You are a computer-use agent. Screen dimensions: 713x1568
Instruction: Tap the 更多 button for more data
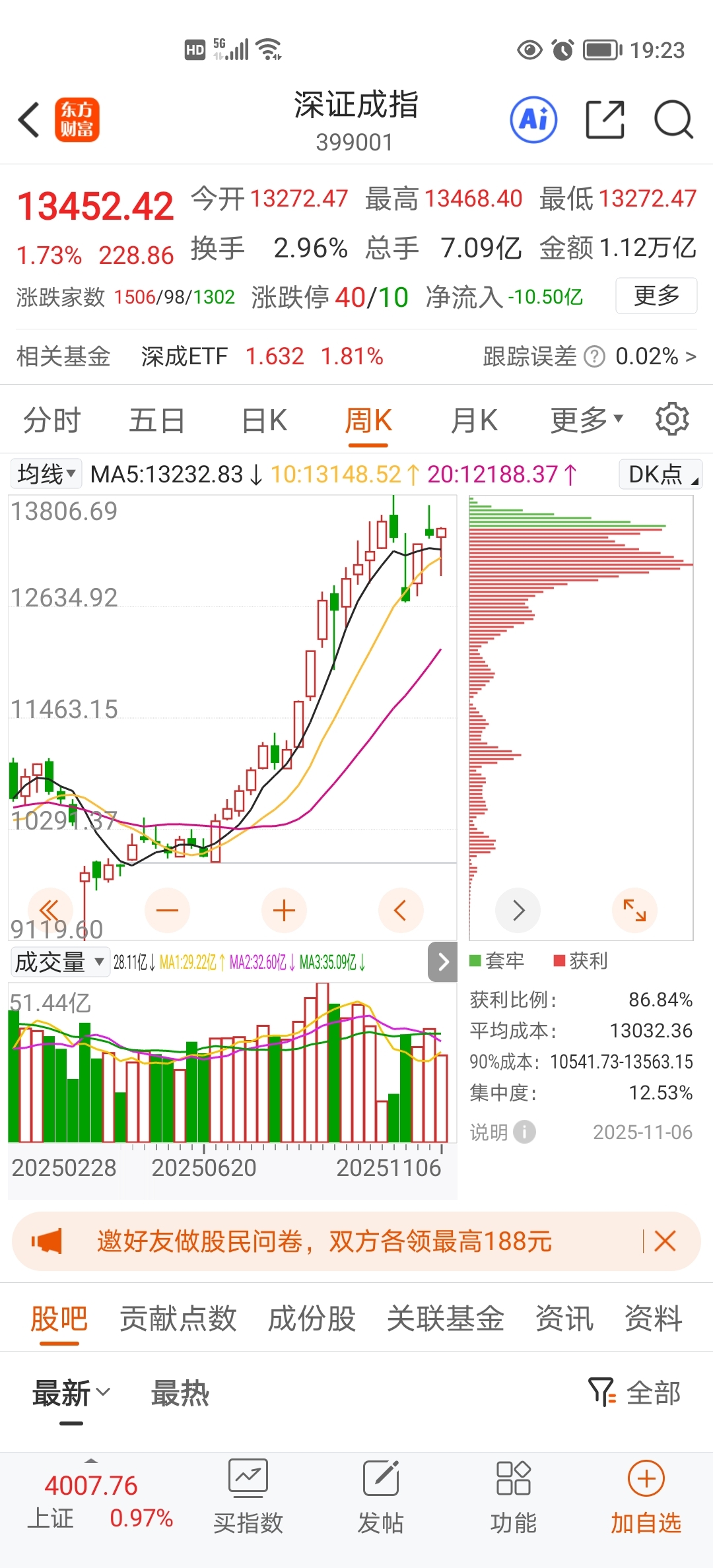tap(656, 296)
